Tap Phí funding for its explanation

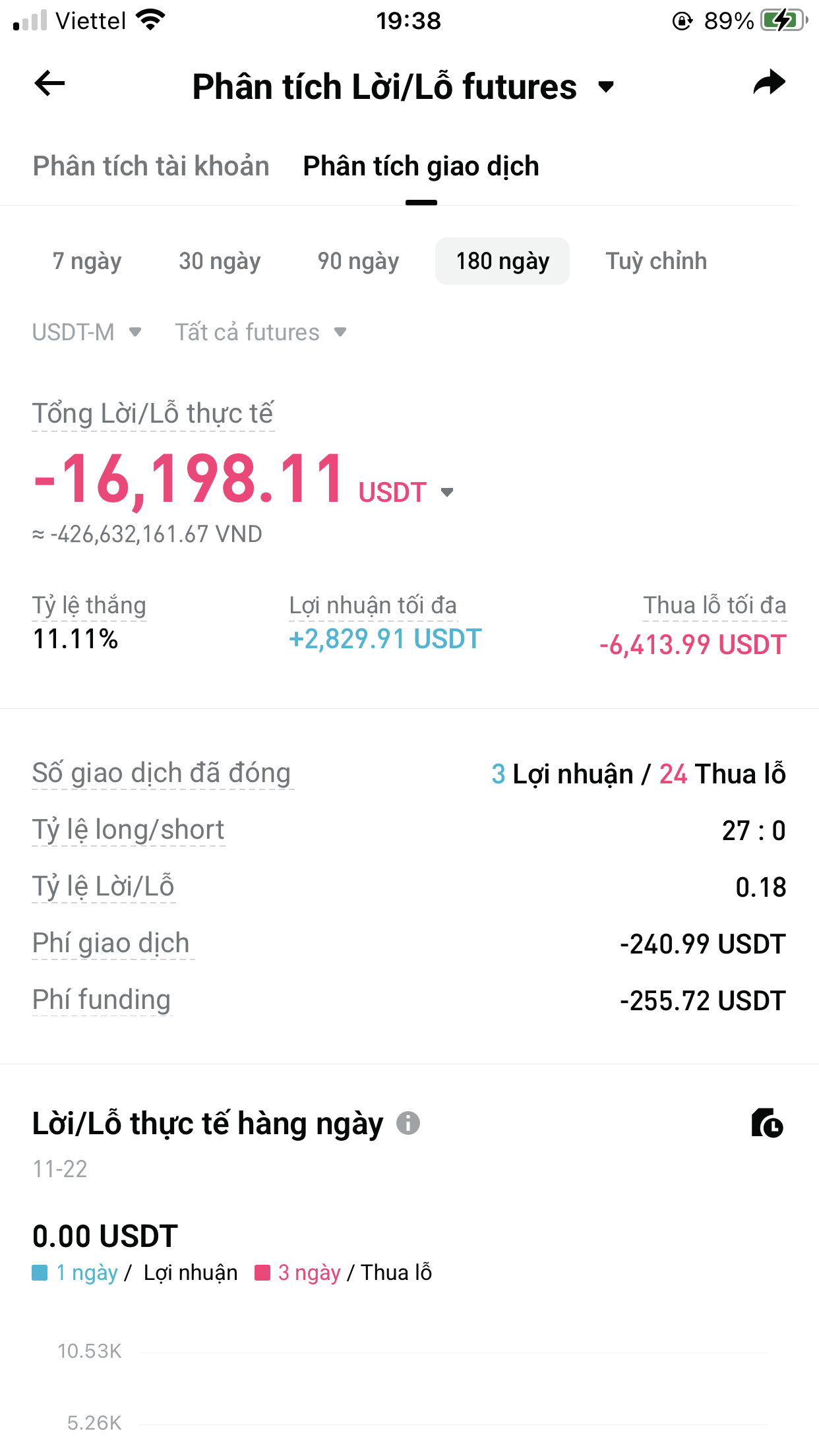pos(102,1000)
